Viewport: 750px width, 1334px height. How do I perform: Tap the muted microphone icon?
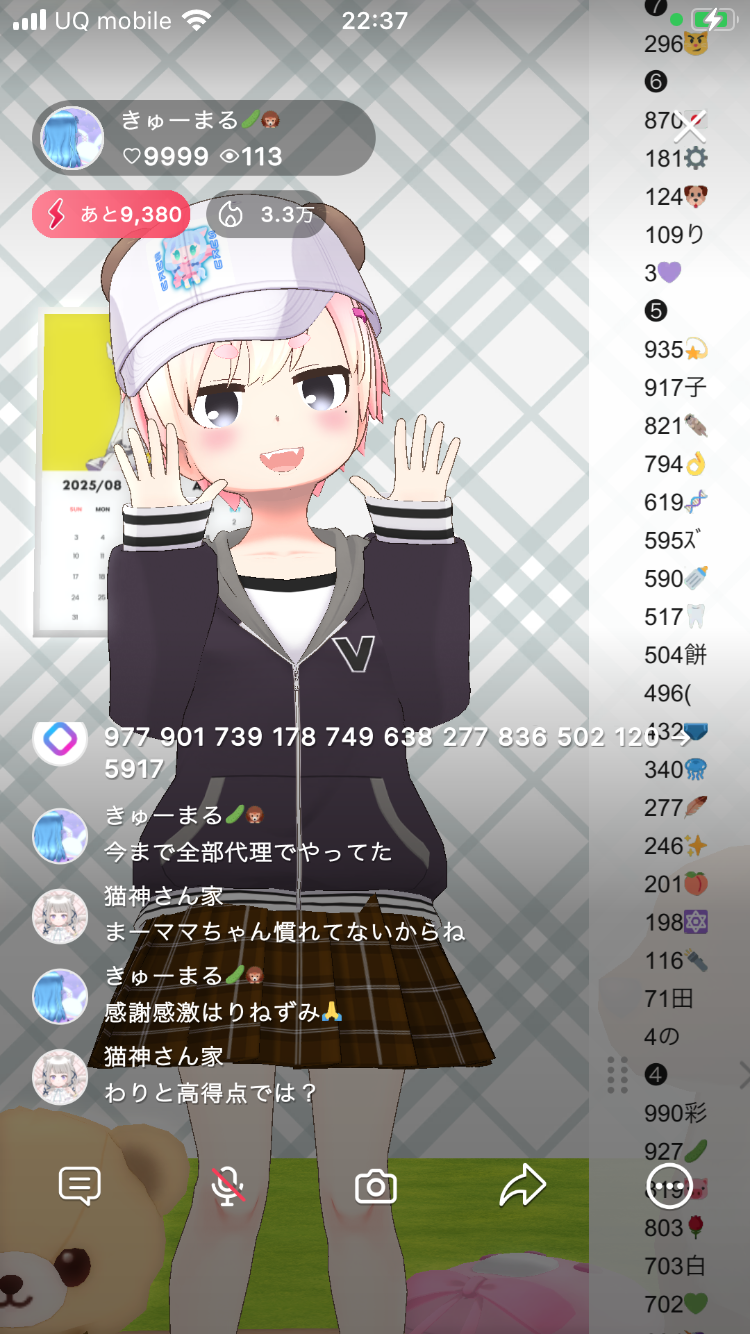coord(228,1186)
